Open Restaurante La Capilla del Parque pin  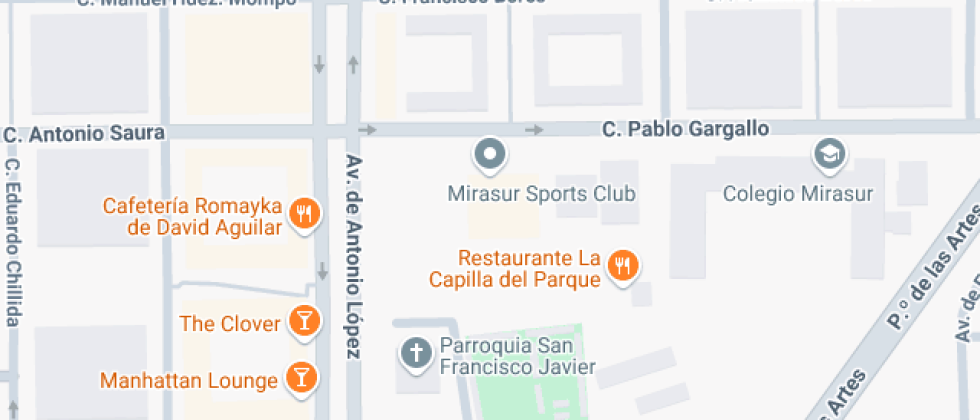pos(625,265)
